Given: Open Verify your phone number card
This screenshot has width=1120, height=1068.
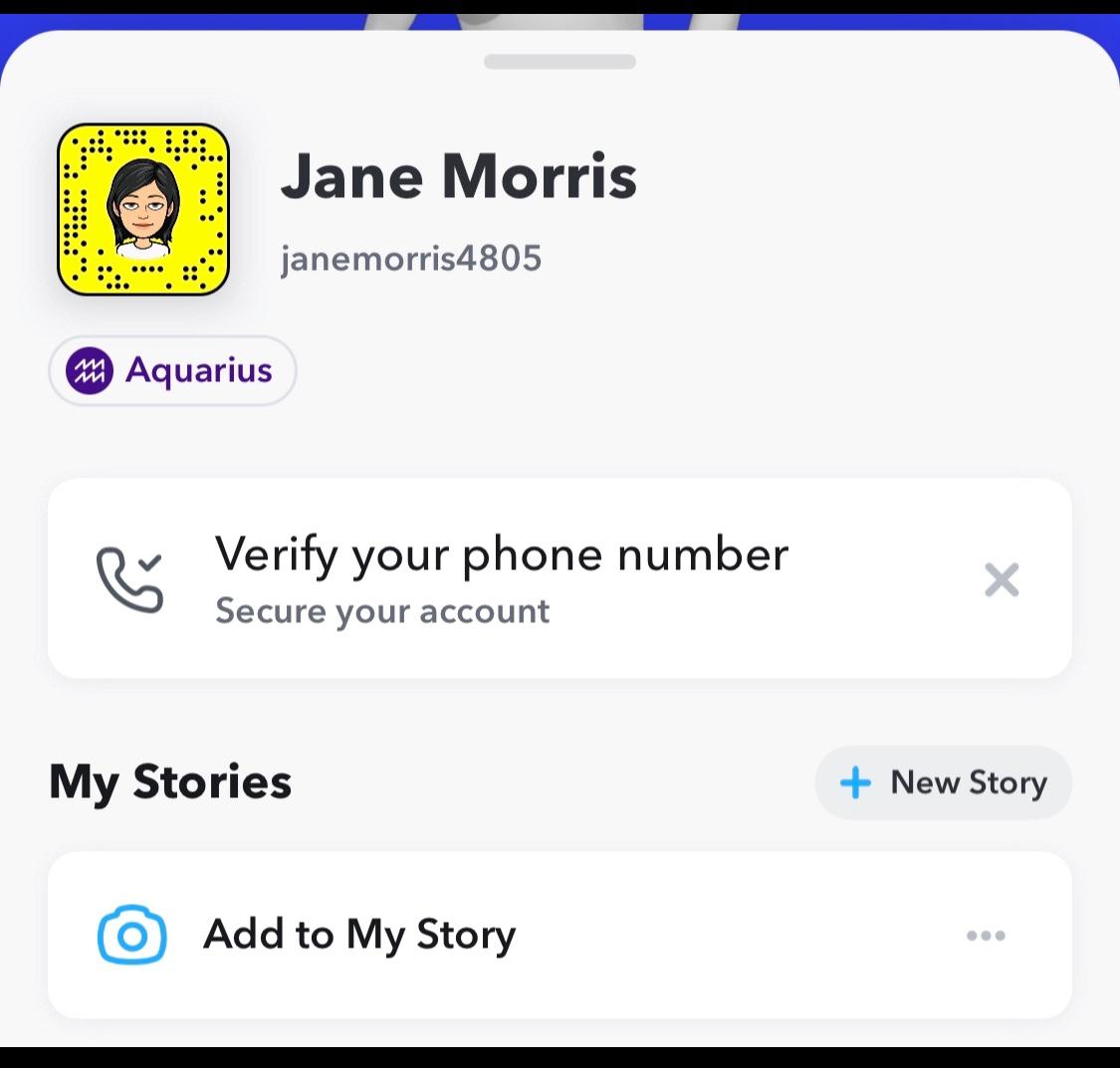Looking at the screenshot, I should pyautogui.click(x=501, y=578).
